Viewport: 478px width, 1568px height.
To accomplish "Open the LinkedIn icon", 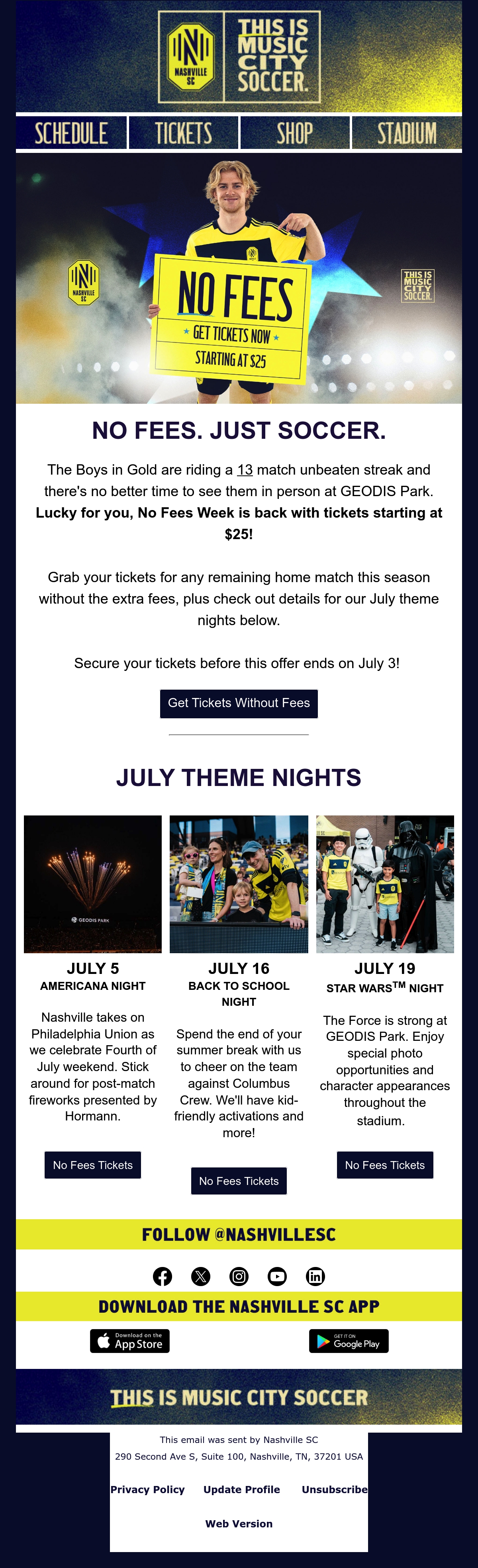I will pyautogui.click(x=315, y=1276).
